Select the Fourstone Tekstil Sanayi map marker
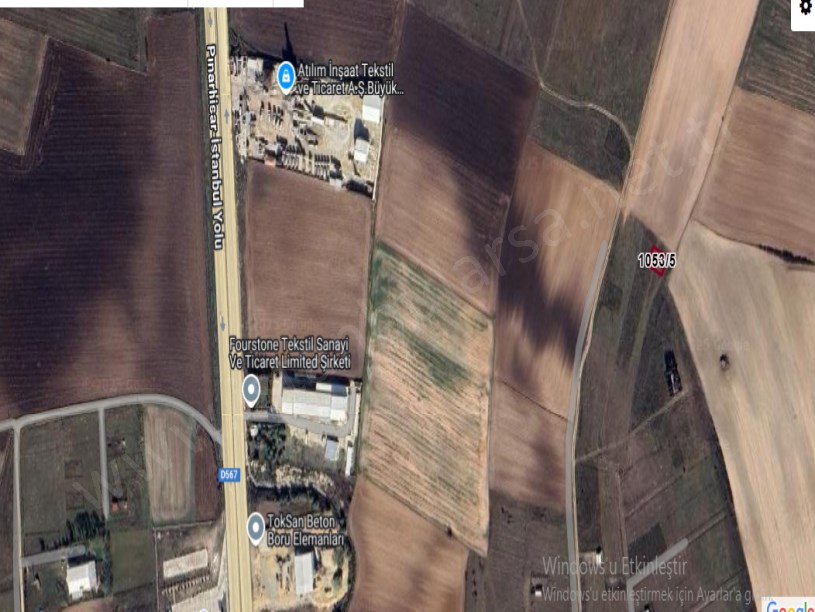The image size is (815, 612). point(251,388)
